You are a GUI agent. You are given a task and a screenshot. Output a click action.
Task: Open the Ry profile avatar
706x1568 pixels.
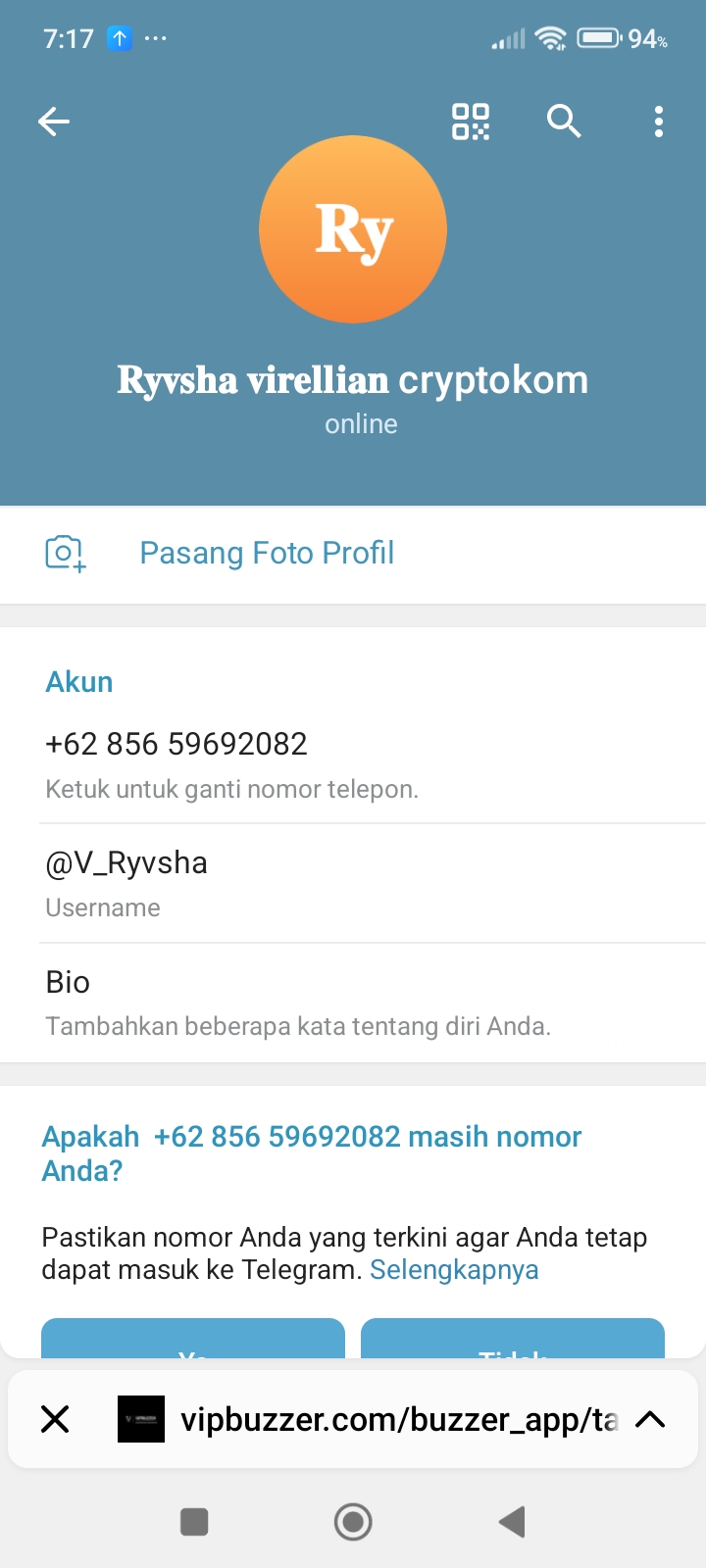coord(353,229)
